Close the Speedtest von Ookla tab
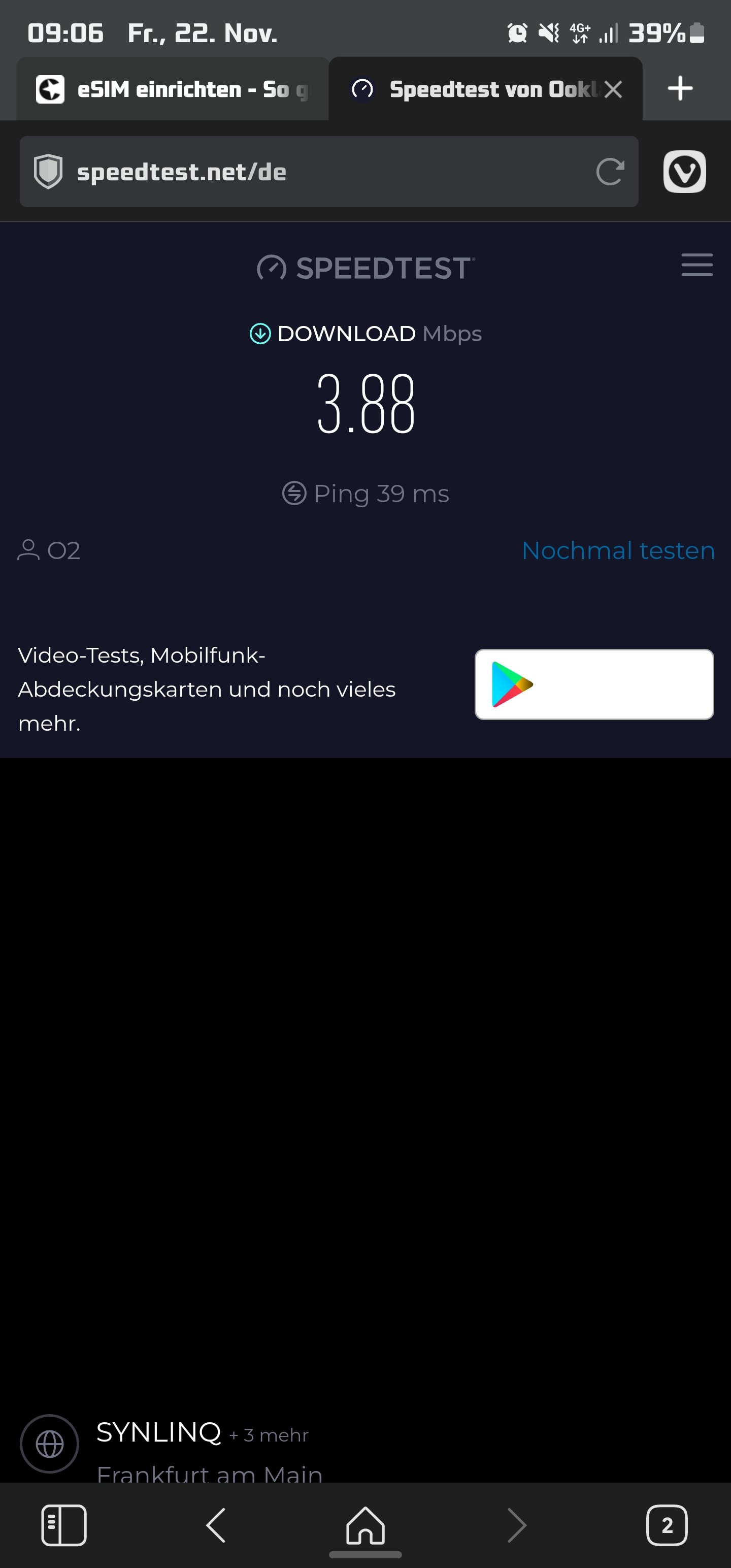 point(614,89)
